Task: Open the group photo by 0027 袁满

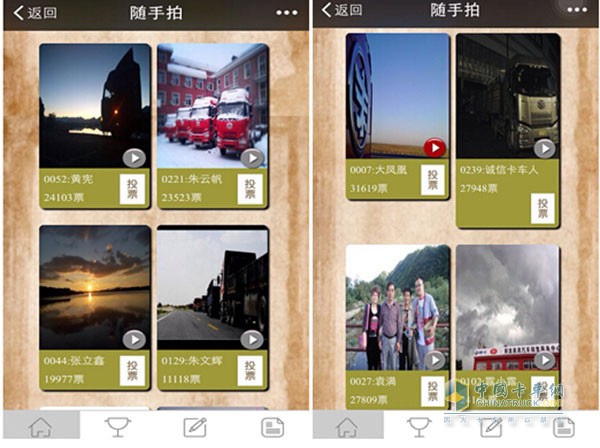Action: click(398, 305)
